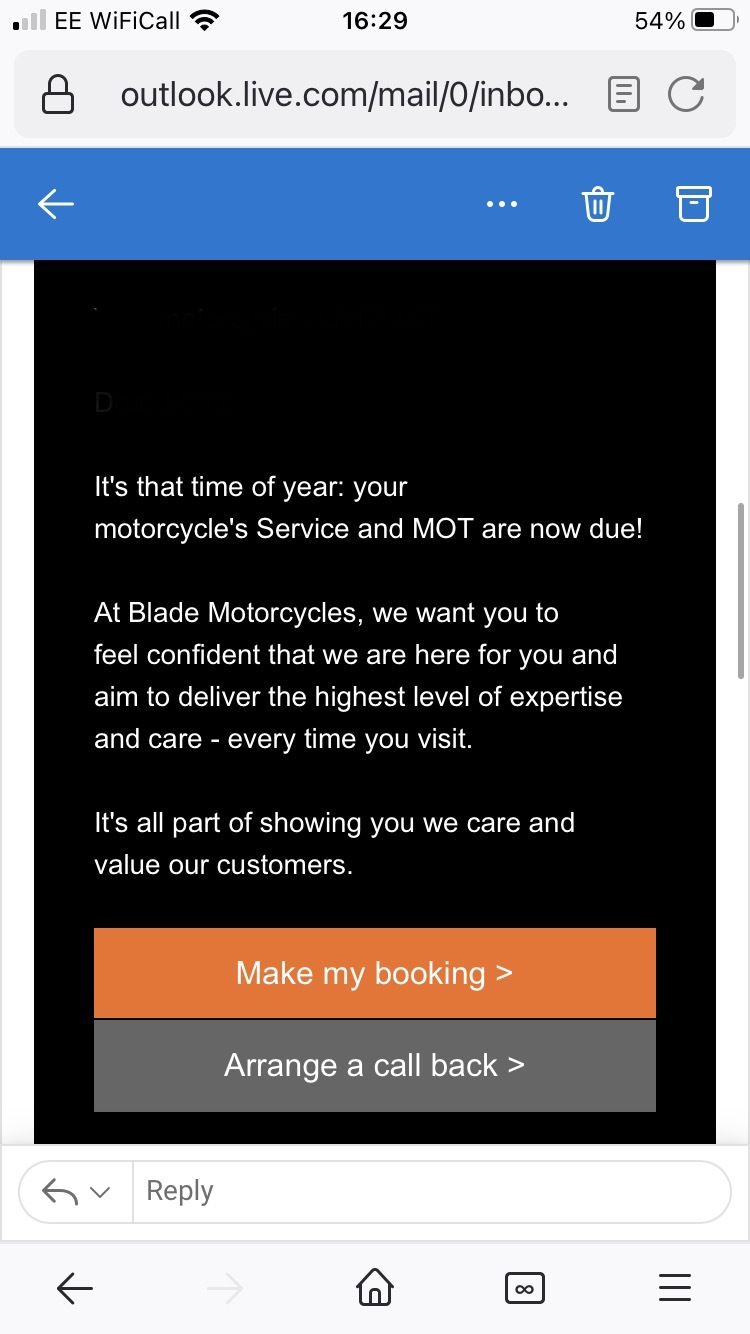Open the browser hamburger menu

click(x=675, y=1289)
